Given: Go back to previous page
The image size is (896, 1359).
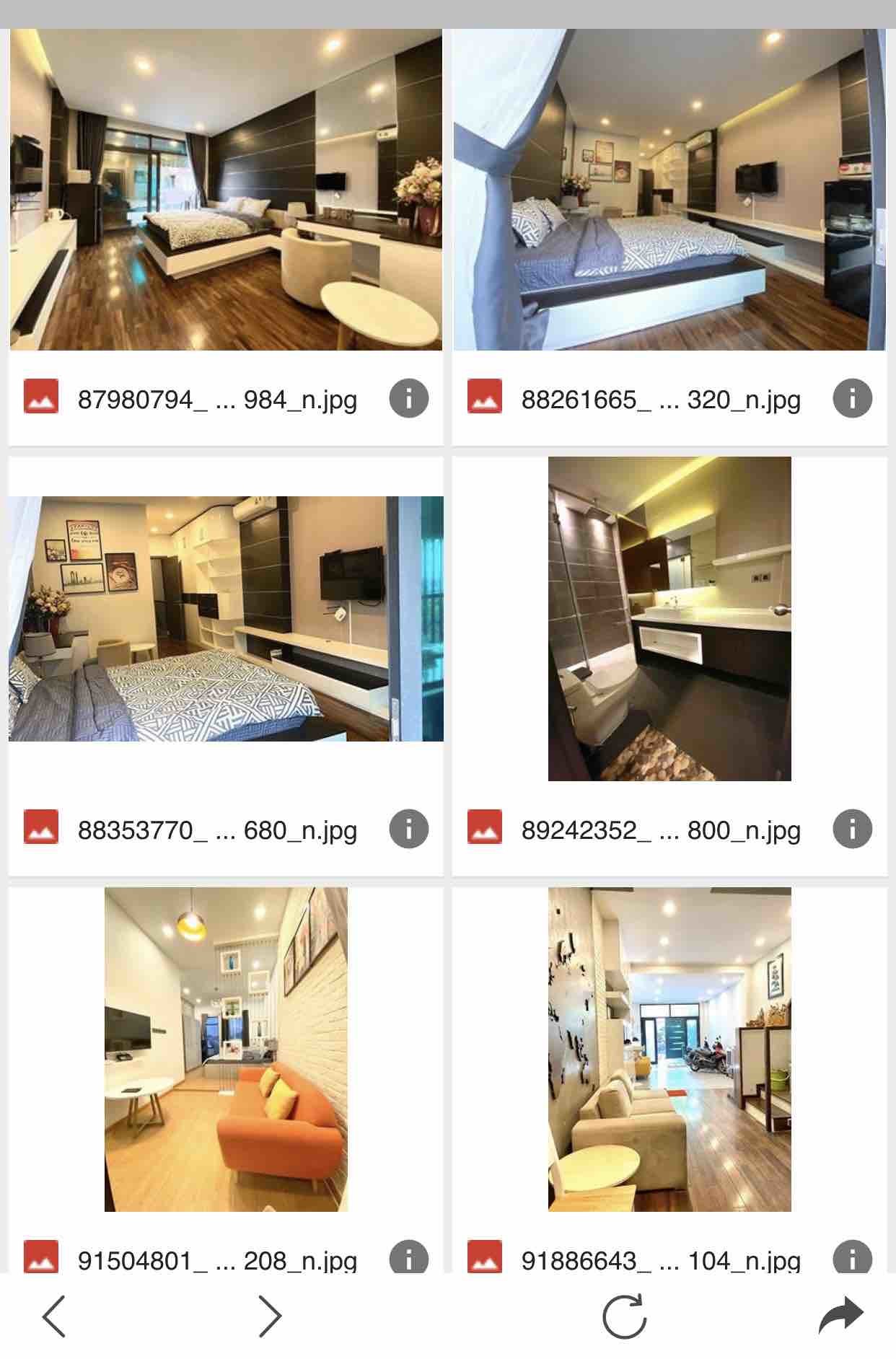Looking at the screenshot, I should tap(54, 1316).
